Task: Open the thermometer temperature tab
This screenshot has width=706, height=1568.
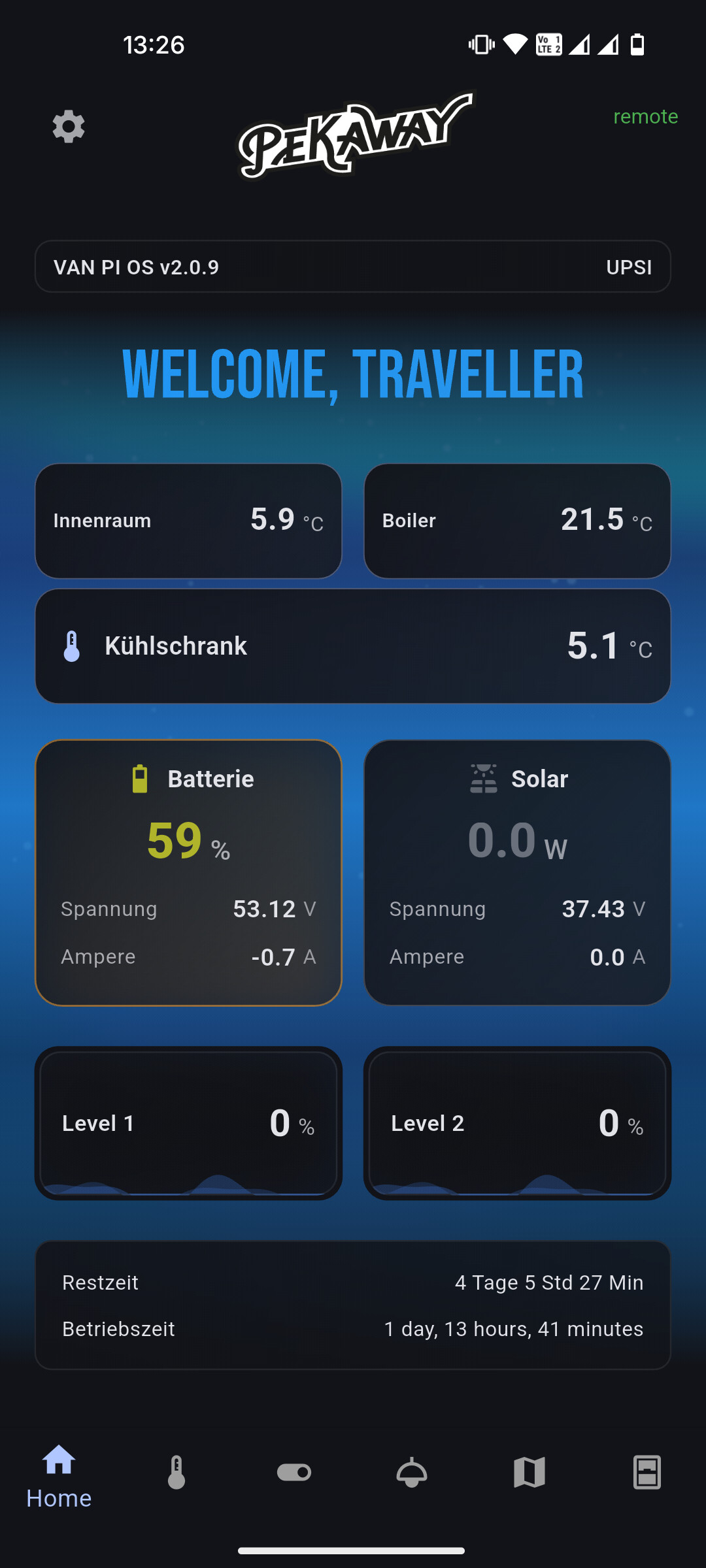Action: pos(176,1473)
